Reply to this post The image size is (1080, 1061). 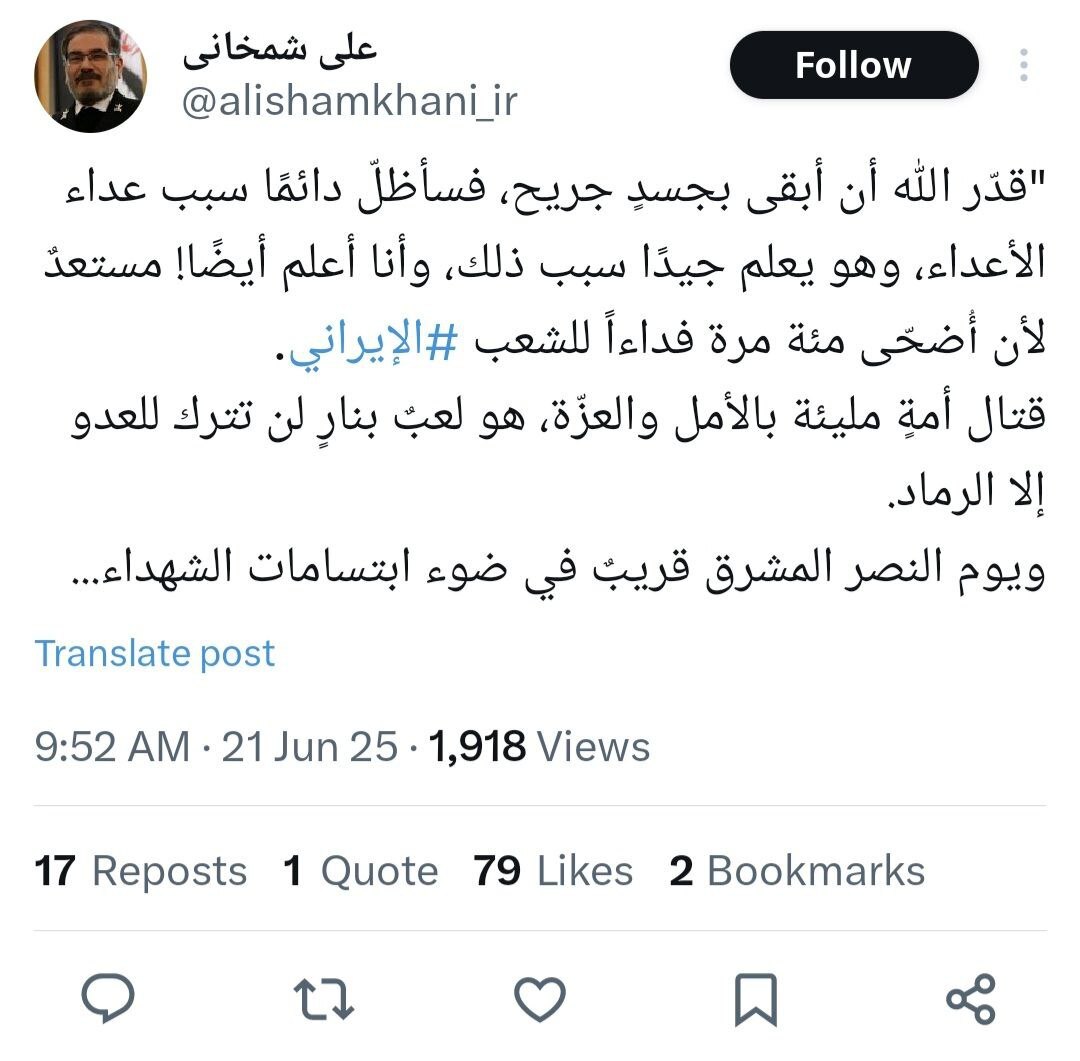click(x=107, y=999)
